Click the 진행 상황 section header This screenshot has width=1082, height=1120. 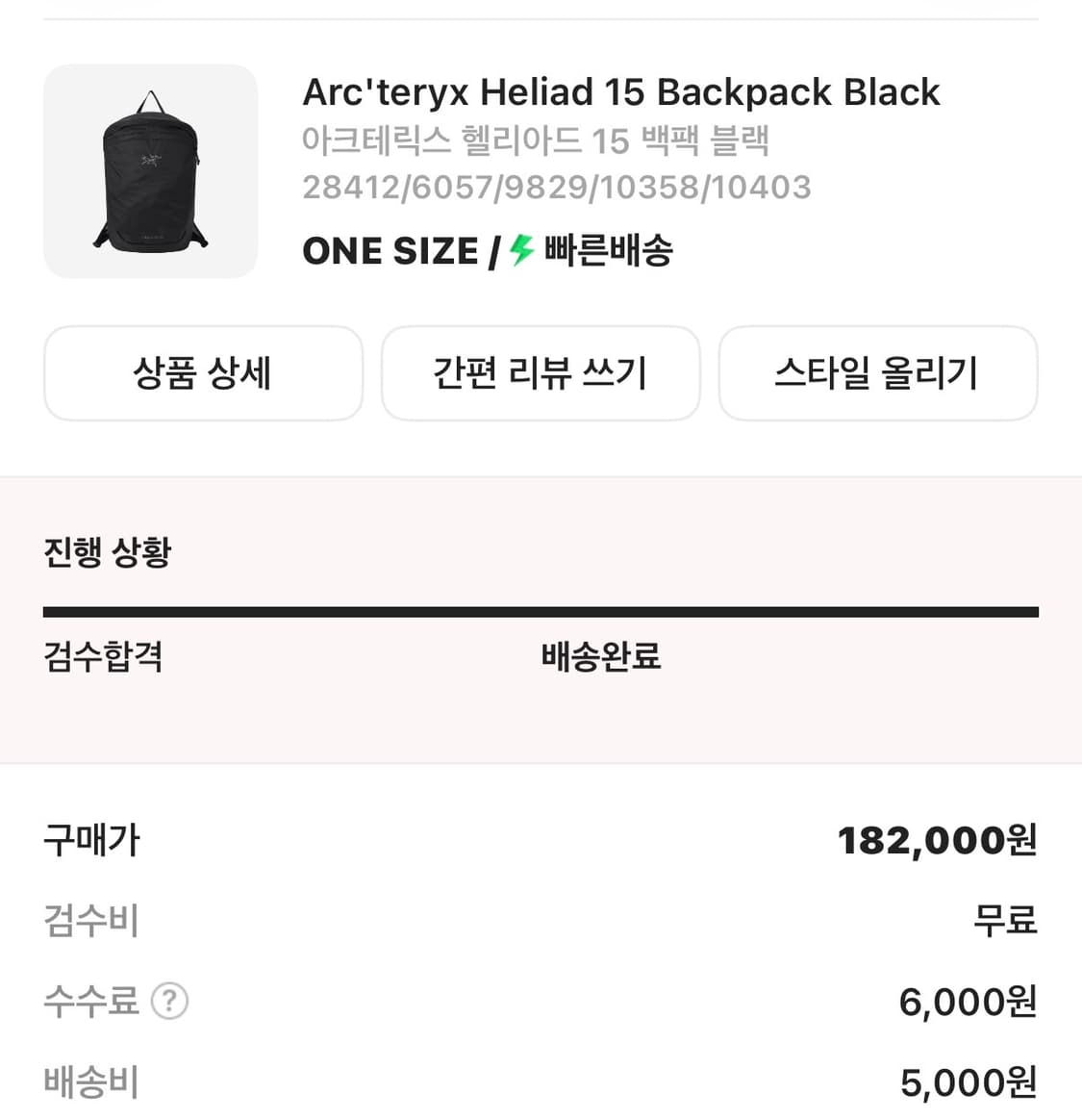click(x=107, y=551)
